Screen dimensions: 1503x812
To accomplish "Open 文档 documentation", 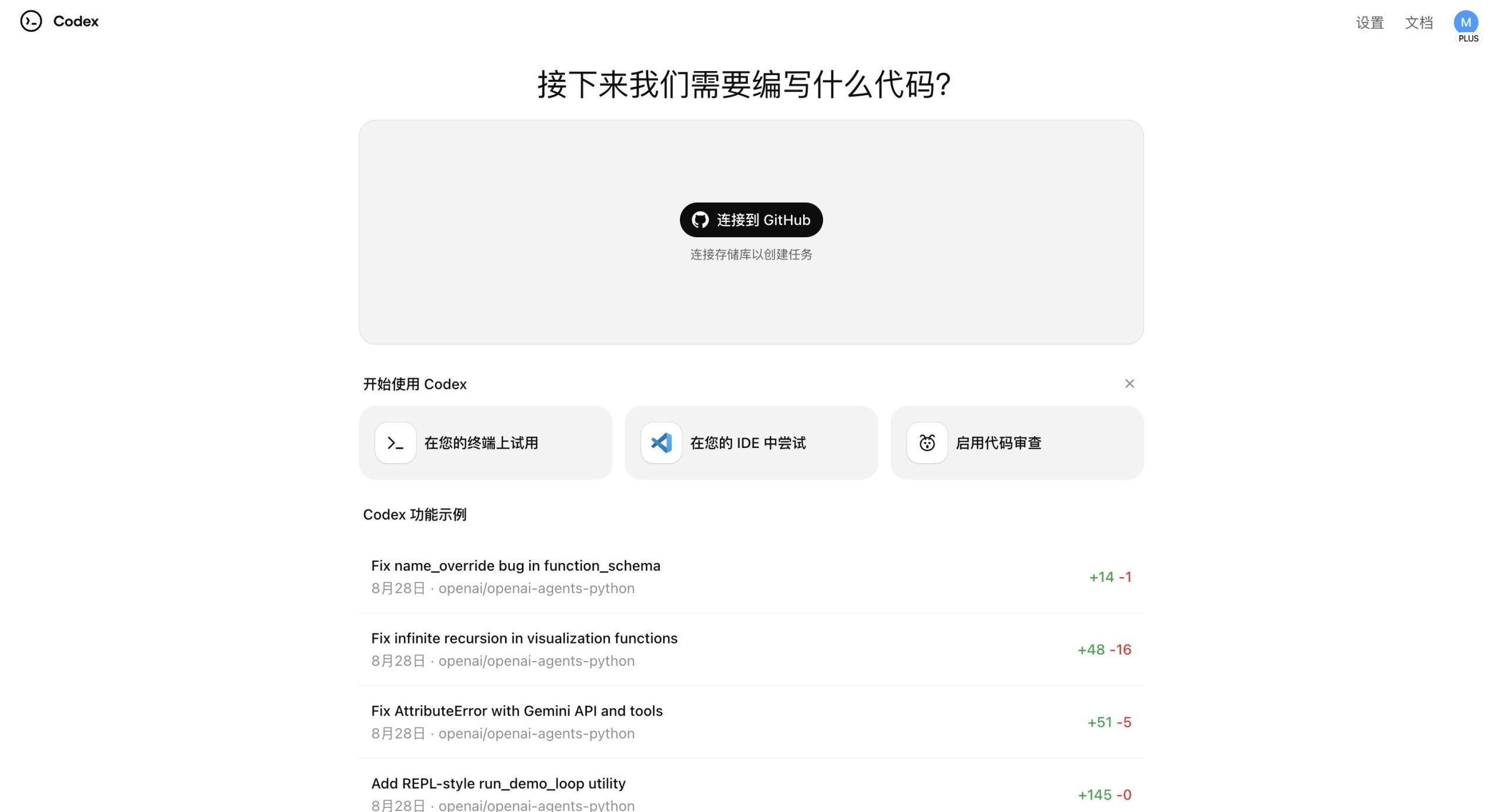I will 1418,22.
